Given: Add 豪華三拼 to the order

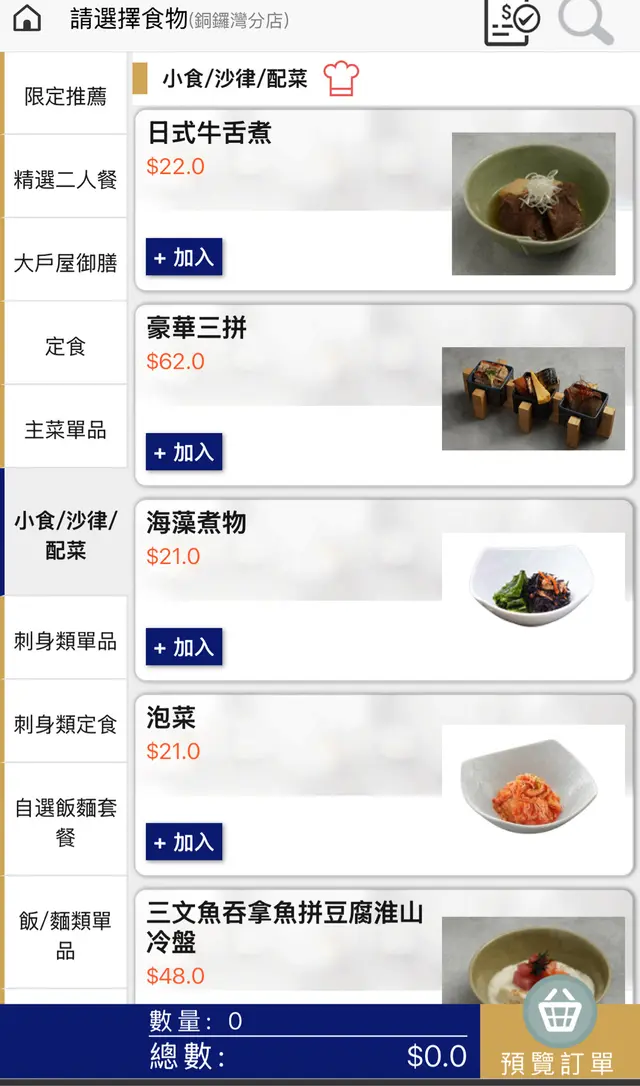Looking at the screenshot, I should tap(184, 453).
